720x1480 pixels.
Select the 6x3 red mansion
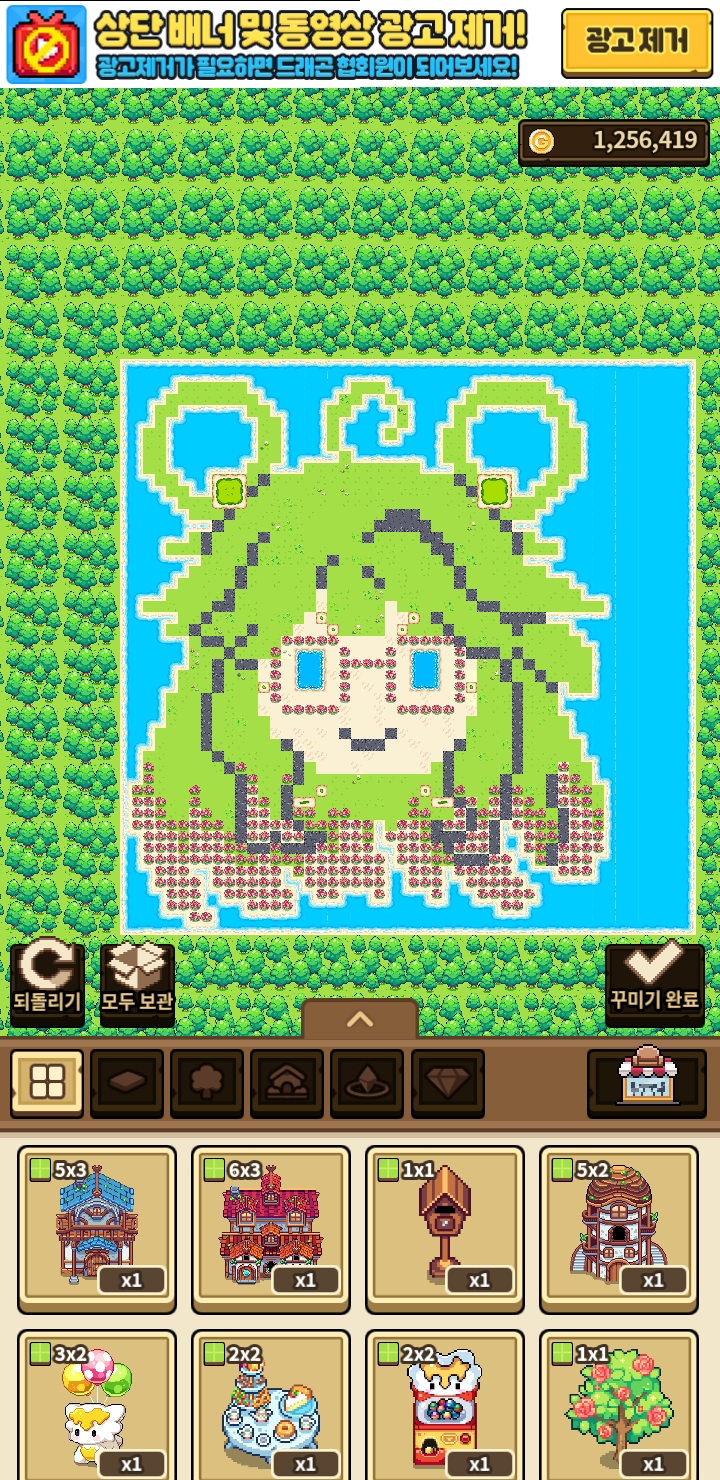pyautogui.click(x=271, y=1230)
